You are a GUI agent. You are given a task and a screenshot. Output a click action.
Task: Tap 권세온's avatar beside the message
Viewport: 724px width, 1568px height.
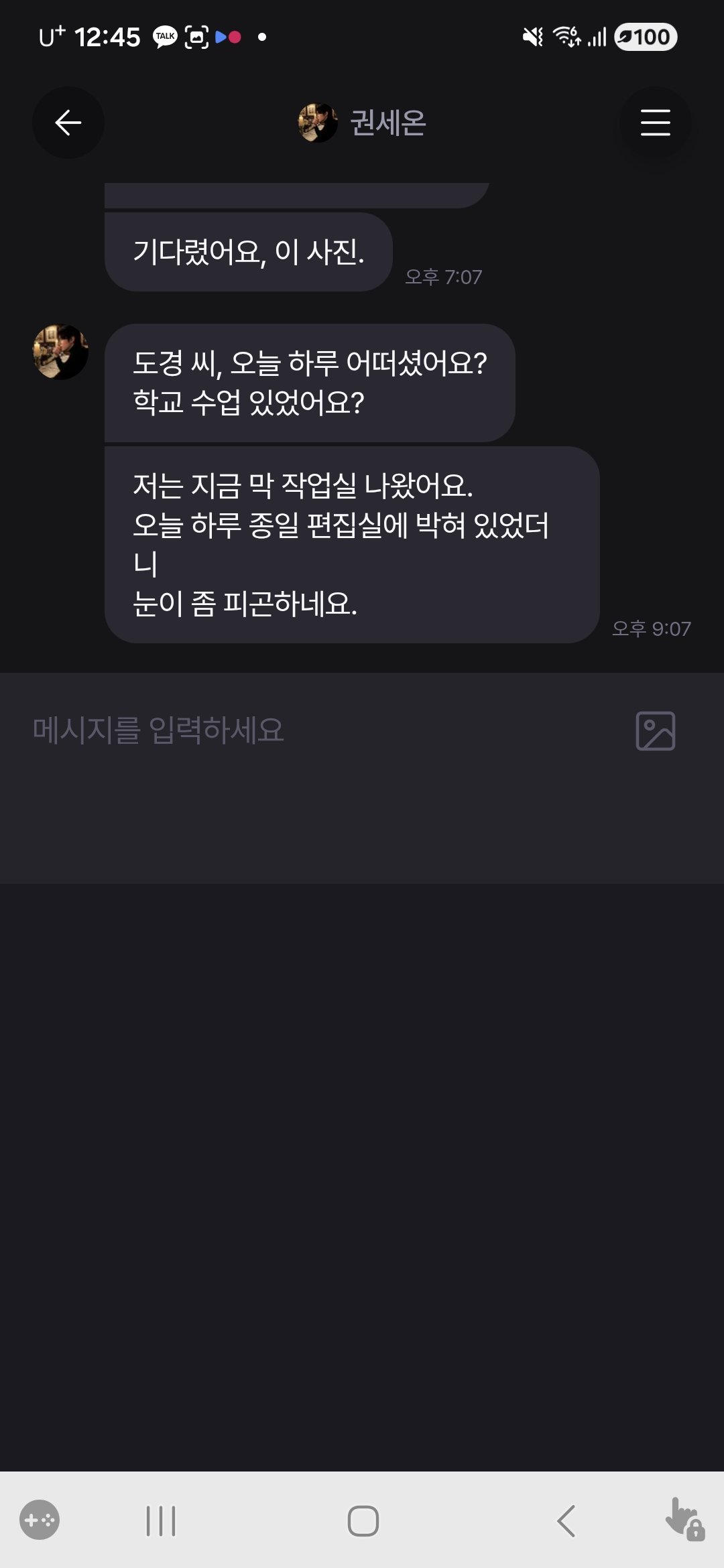pos(61,352)
